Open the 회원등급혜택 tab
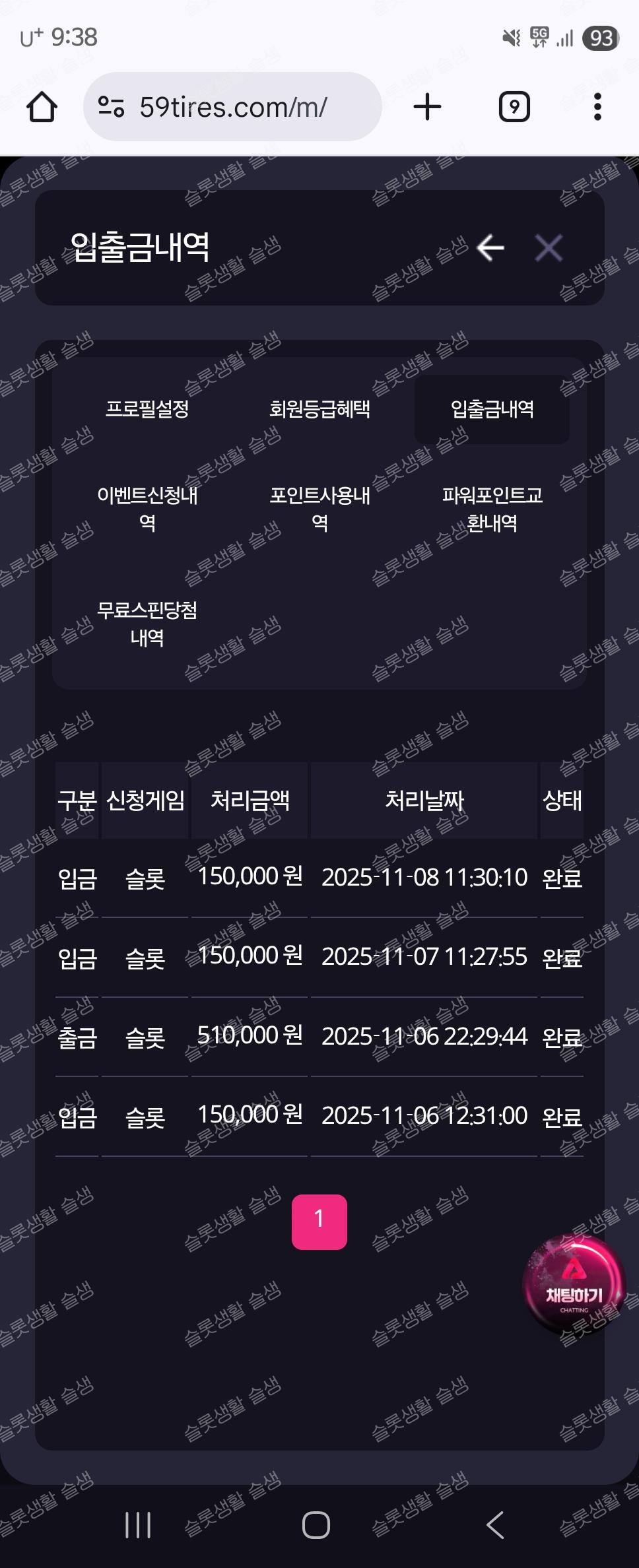This screenshot has height=1568, width=639. [319, 409]
